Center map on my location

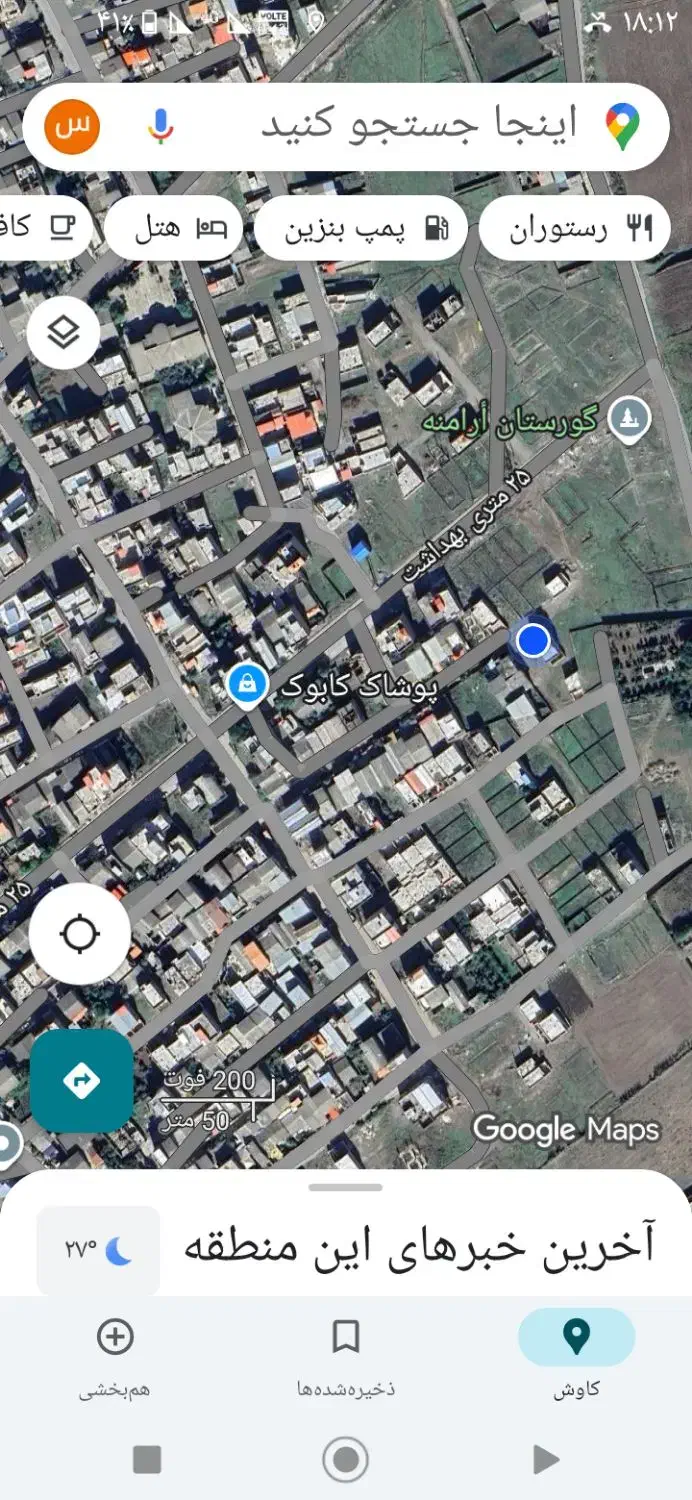click(80, 935)
